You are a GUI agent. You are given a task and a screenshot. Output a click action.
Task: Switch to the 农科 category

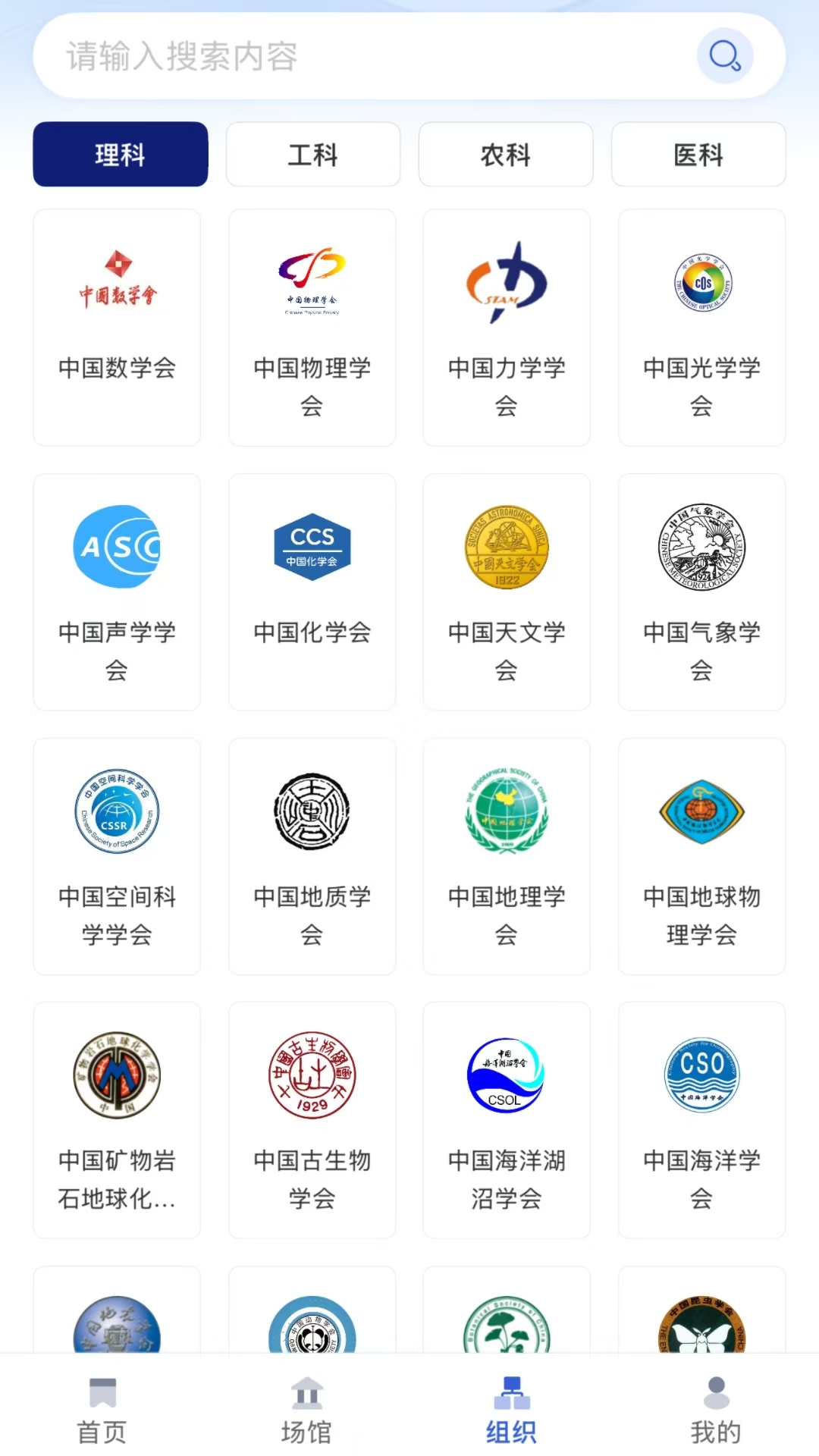click(x=505, y=155)
